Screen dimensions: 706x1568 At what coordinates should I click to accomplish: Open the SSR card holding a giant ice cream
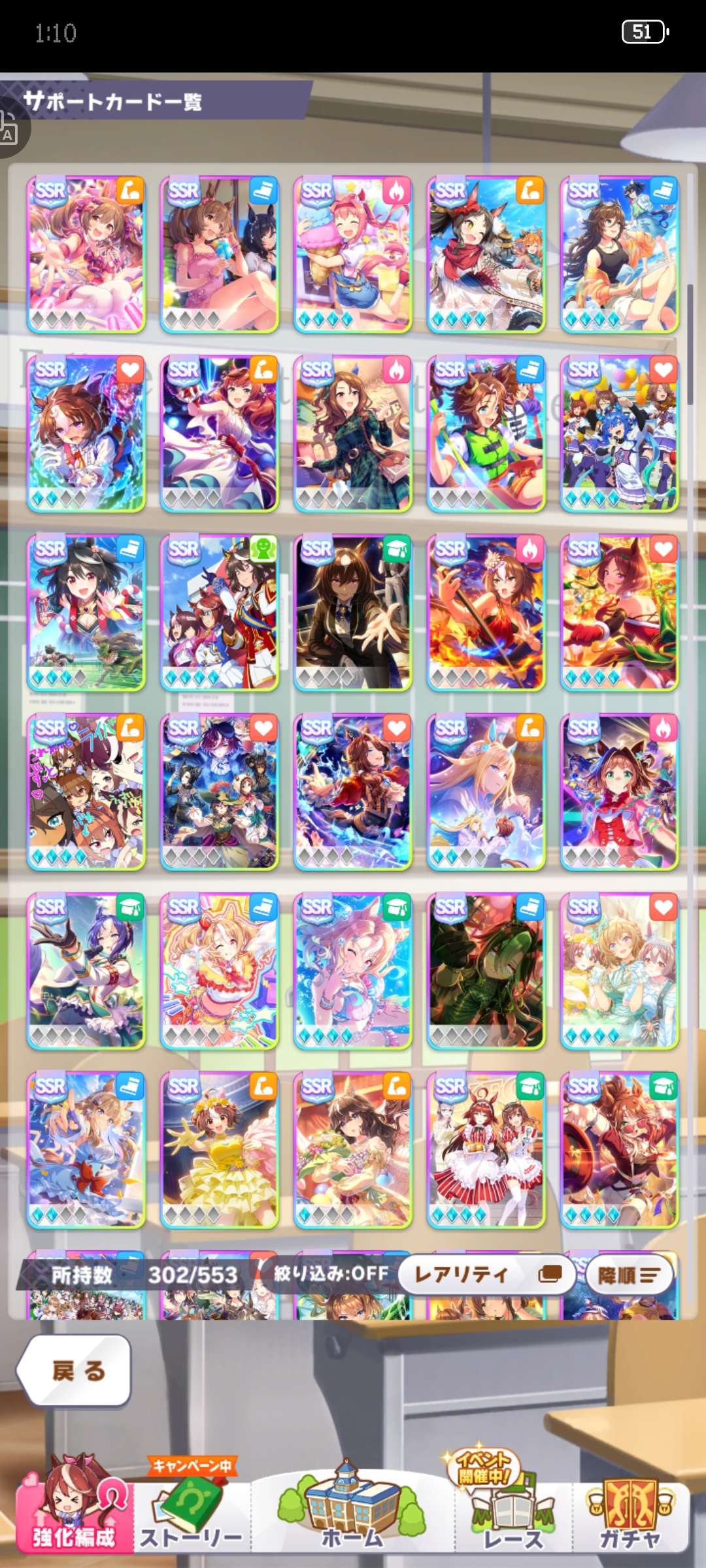tap(353, 254)
